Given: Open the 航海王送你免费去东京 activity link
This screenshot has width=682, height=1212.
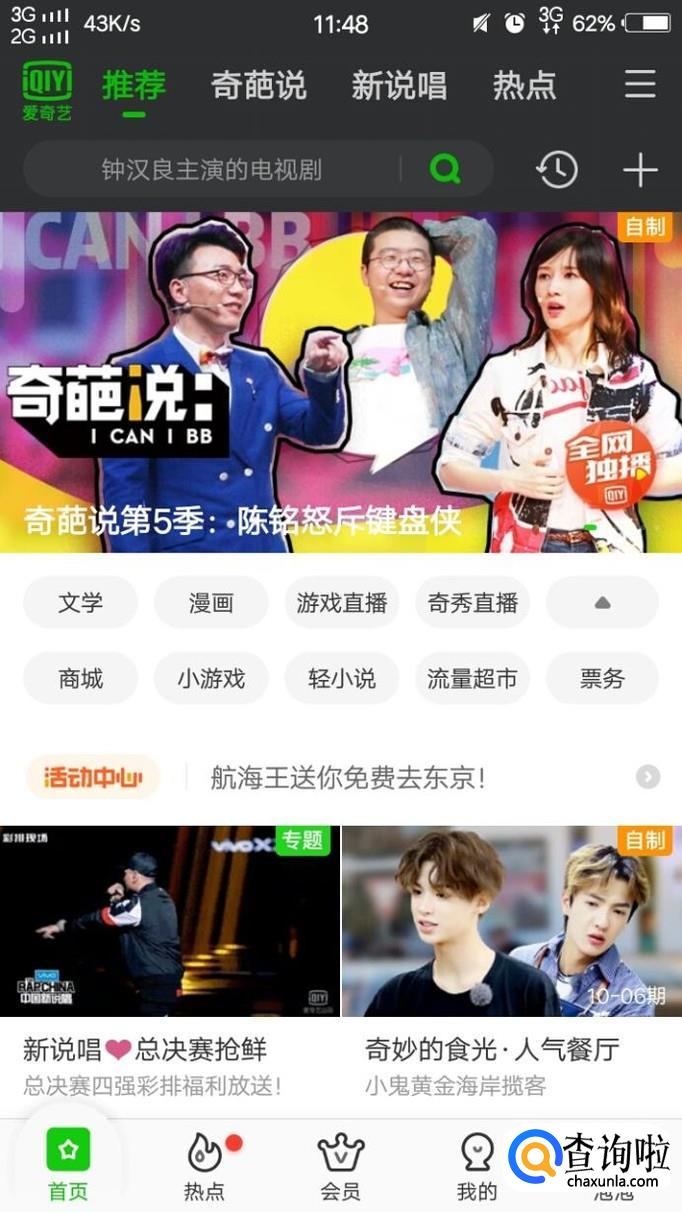Looking at the screenshot, I should click(x=348, y=777).
